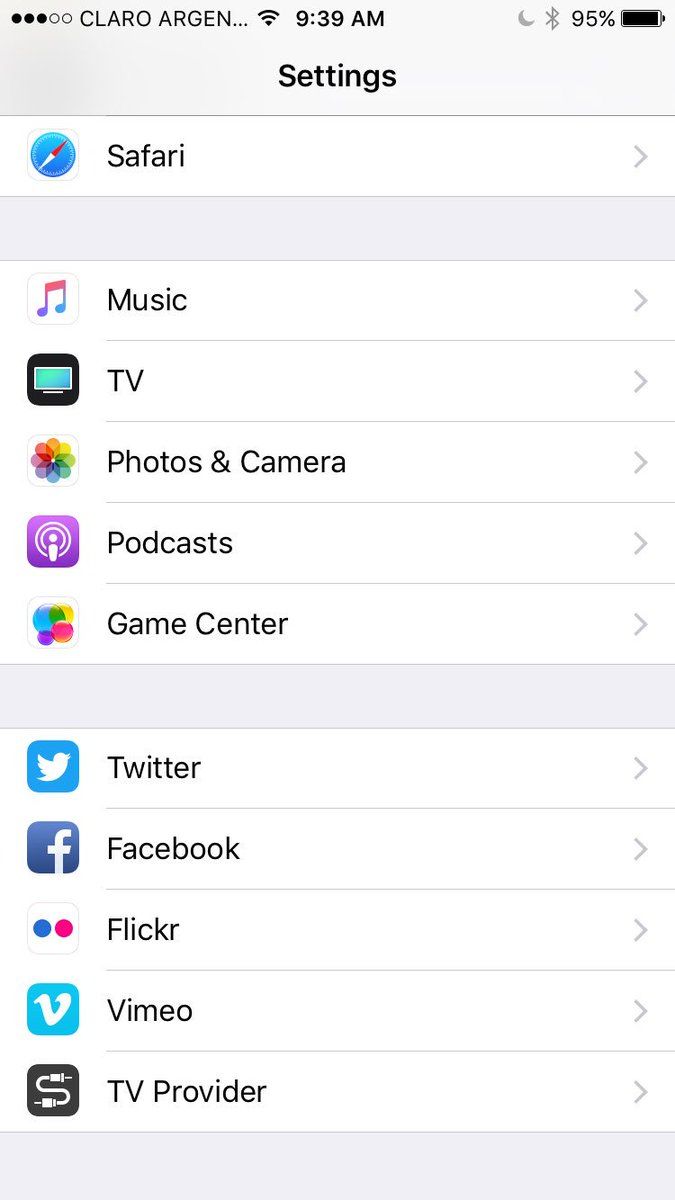Image resolution: width=675 pixels, height=1200 pixels.
Task: Open Safari settings
Action: pyautogui.click(x=337, y=156)
